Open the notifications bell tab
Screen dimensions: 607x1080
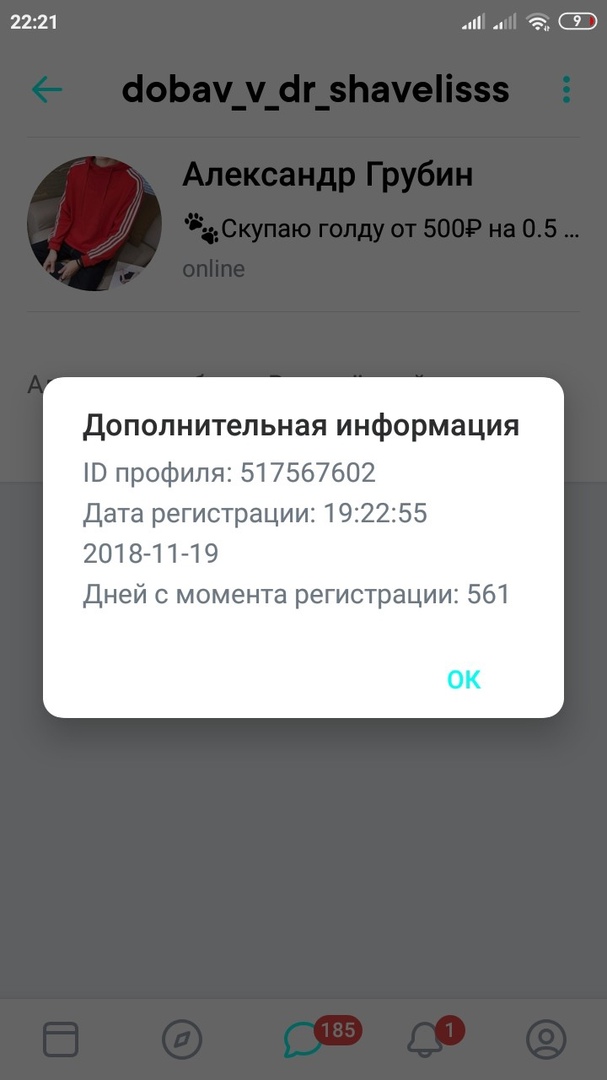point(426,1040)
